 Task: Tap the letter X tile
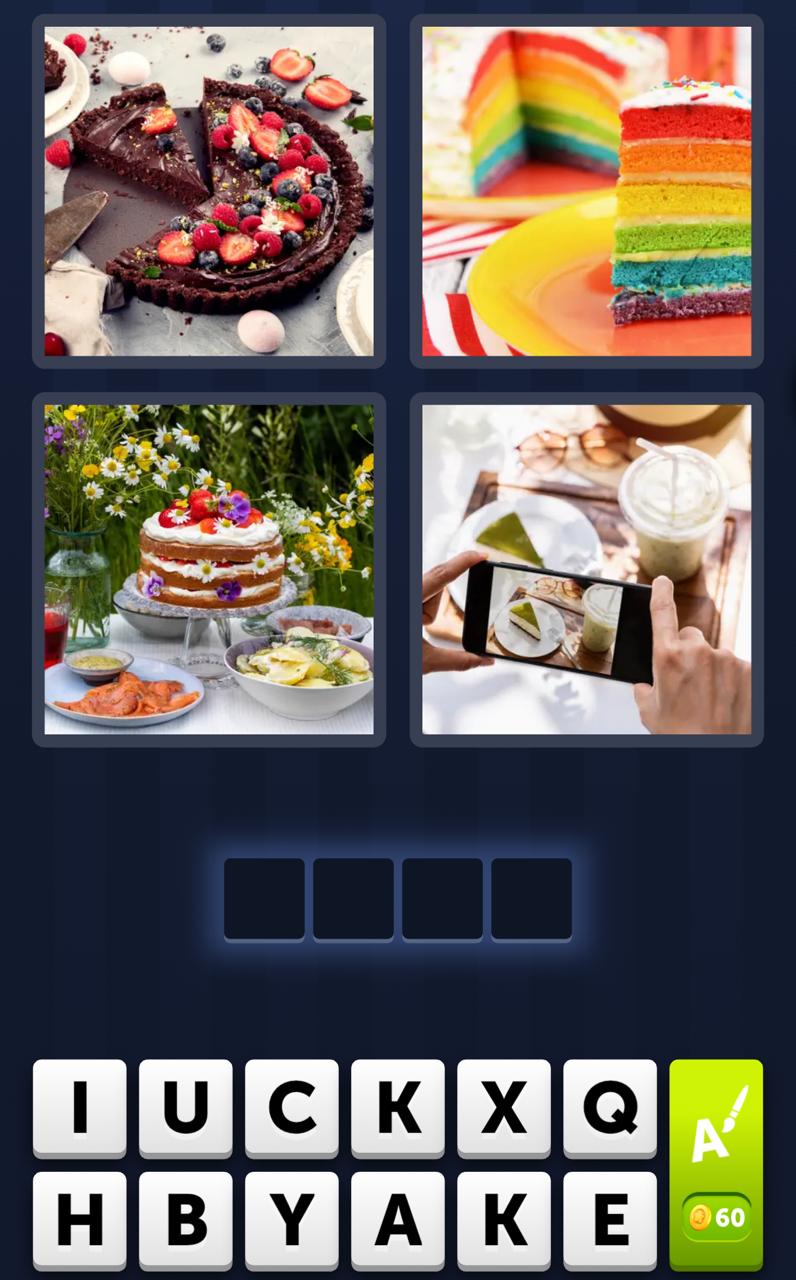pyautogui.click(x=504, y=1108)
